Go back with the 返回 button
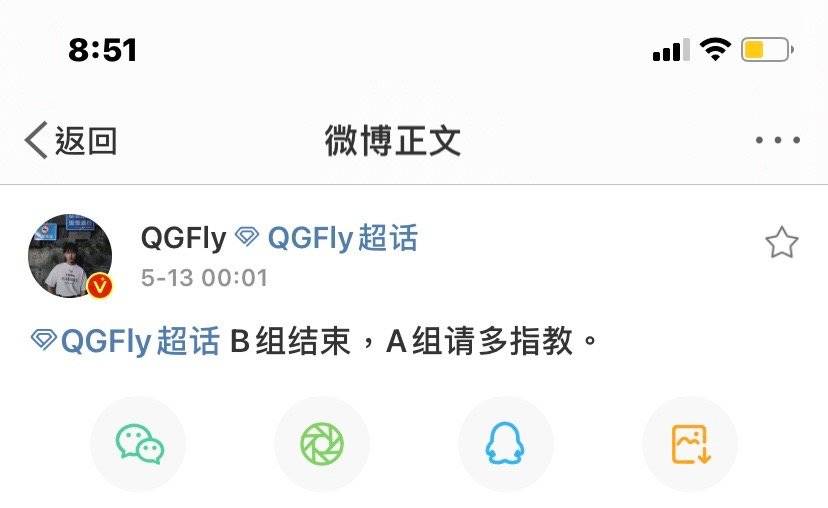Viewport: 828px width, 508px height. coord(70,140)
